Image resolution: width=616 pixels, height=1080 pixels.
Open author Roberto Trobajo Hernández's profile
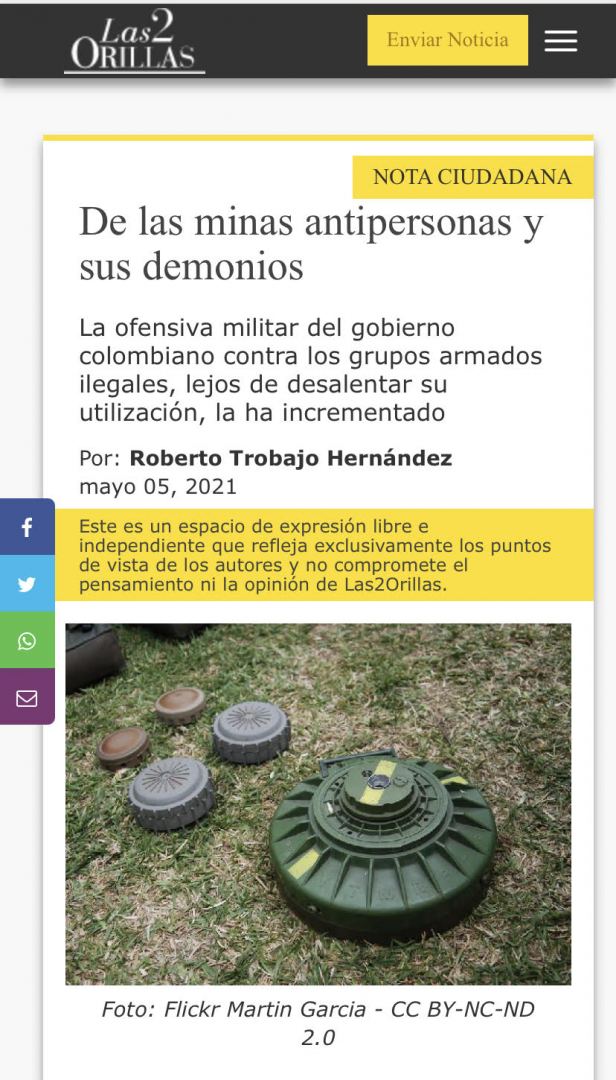[291, 458]
